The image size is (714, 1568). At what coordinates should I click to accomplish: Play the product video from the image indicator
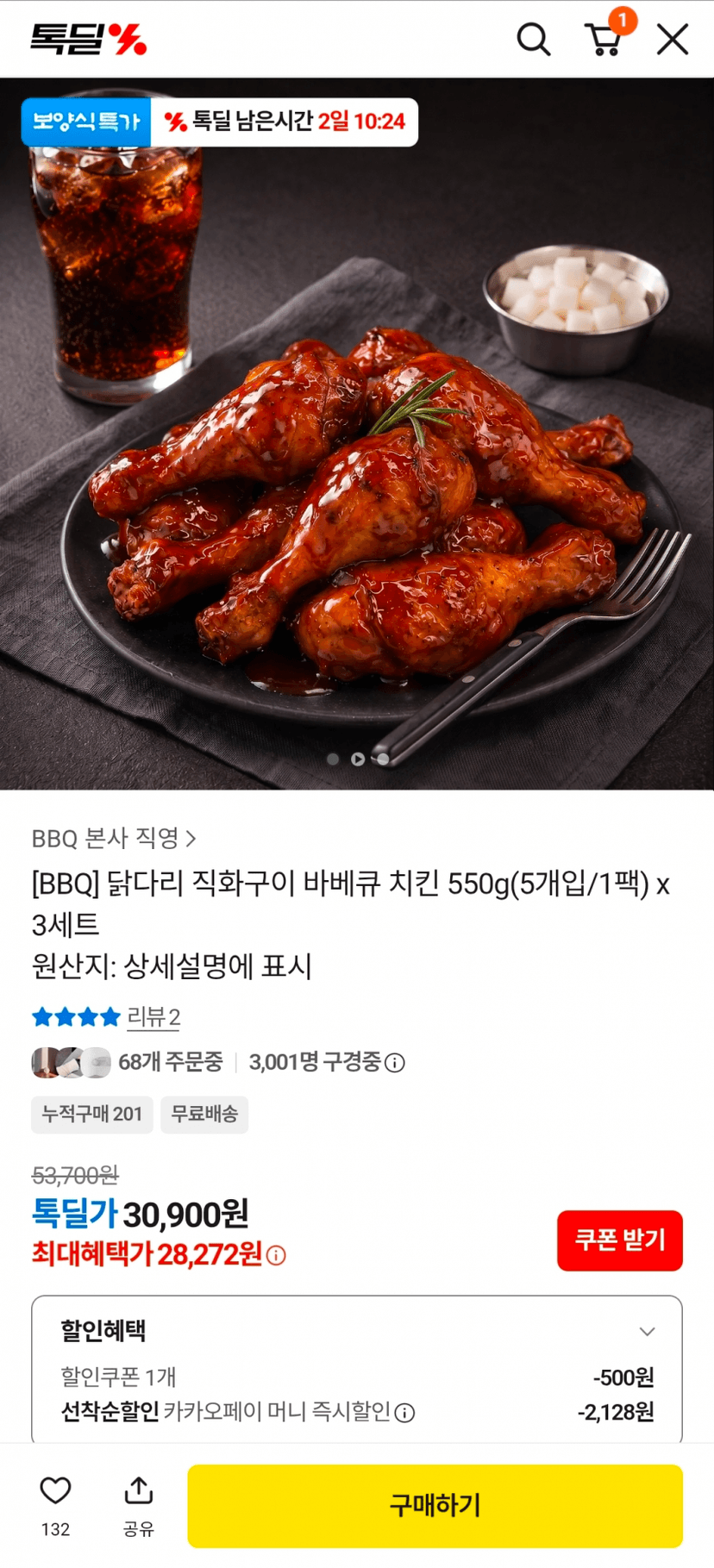358,759
